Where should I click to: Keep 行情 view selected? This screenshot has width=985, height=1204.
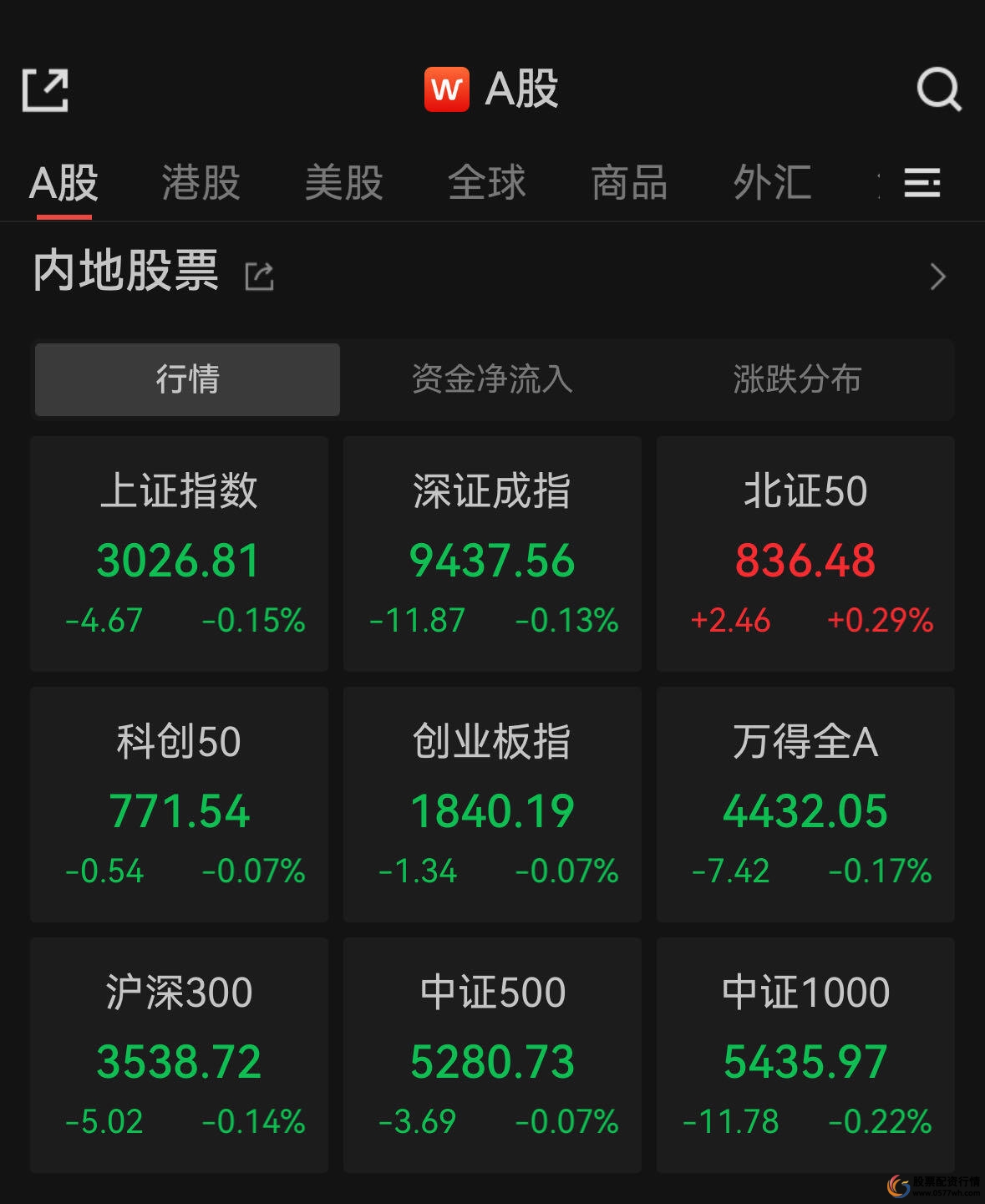186,379
